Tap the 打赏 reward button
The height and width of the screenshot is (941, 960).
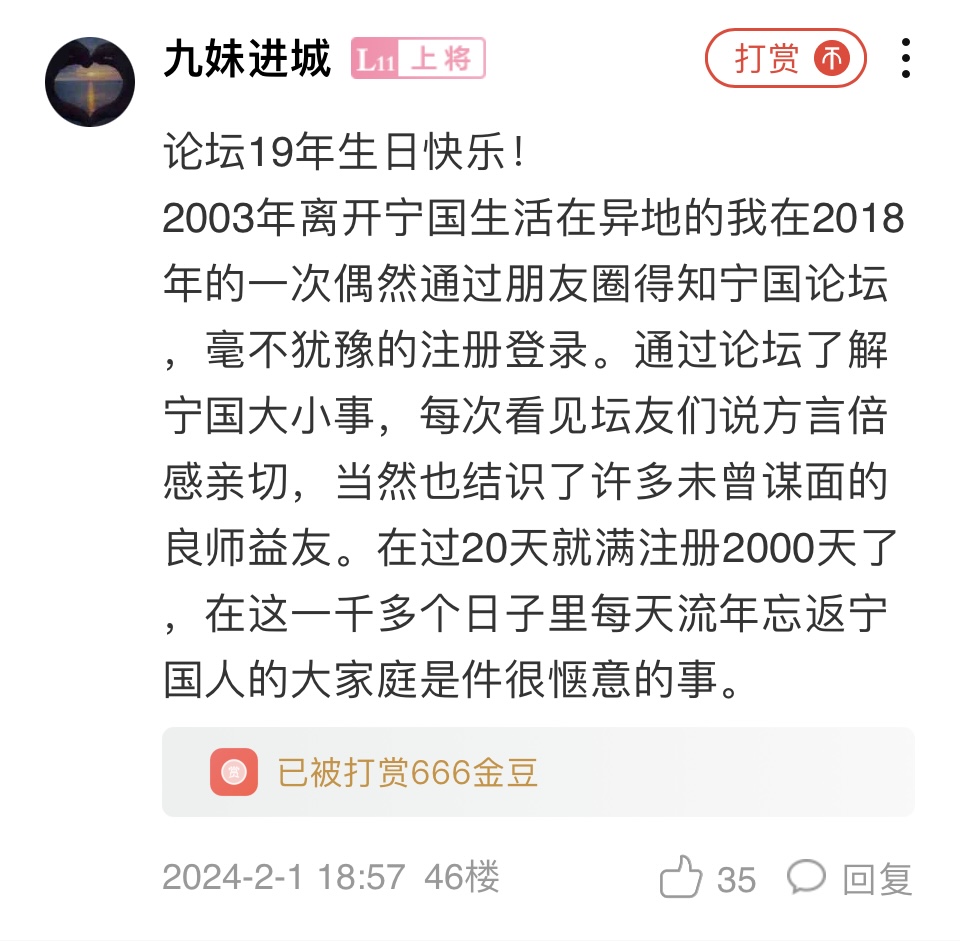coord(785,60)
